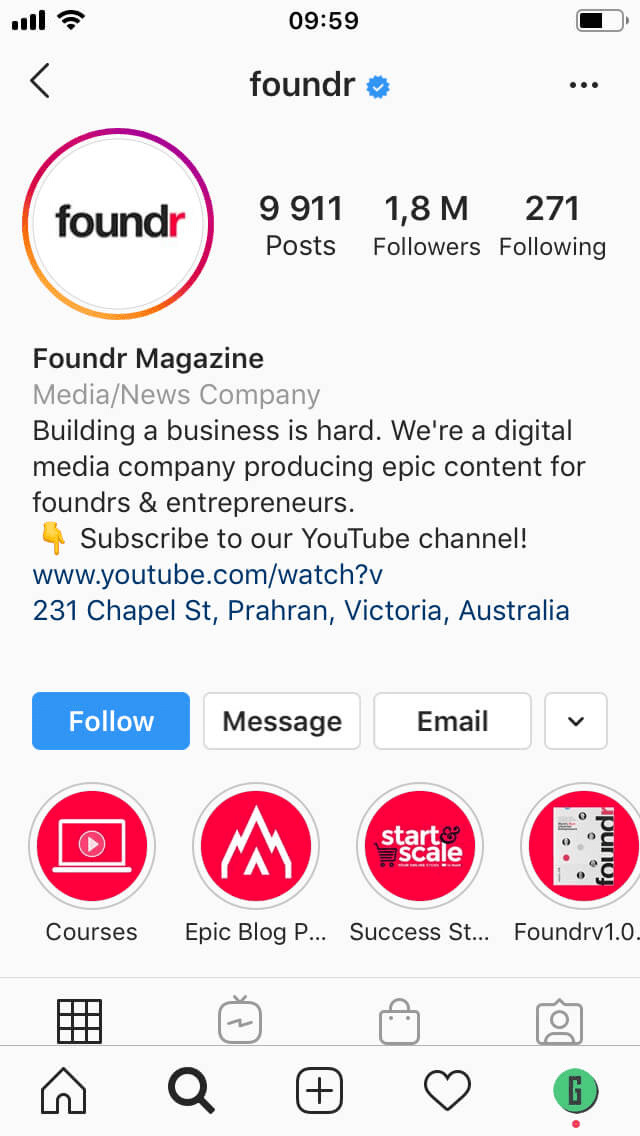This screenshot has width=640, height=1136.
Task: Expand suggested accounts with the chevron button
Action: click(x=576, y=721)
